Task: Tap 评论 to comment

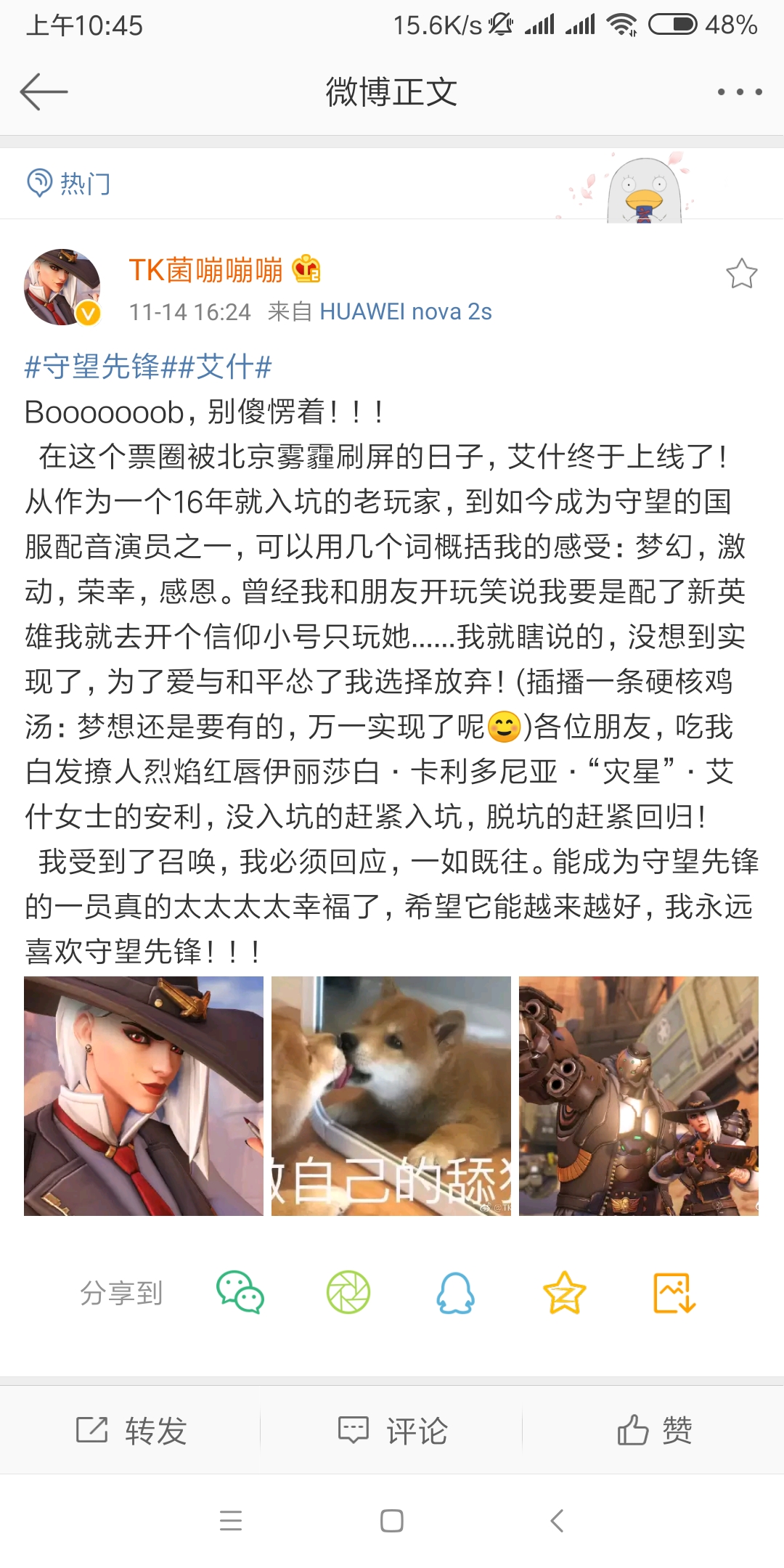Action: click(393, 1430)
